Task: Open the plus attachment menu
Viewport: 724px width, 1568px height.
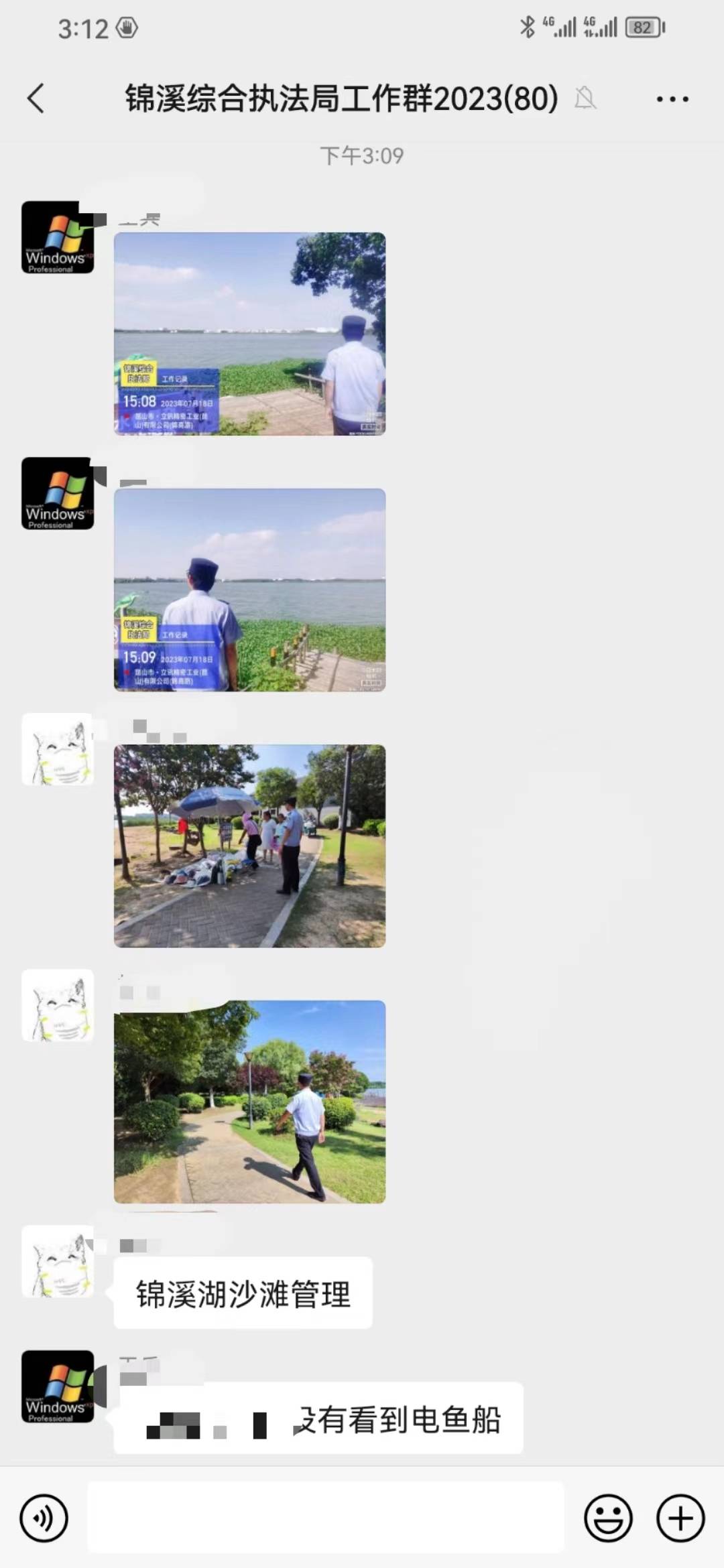Action: (680, 1518)
